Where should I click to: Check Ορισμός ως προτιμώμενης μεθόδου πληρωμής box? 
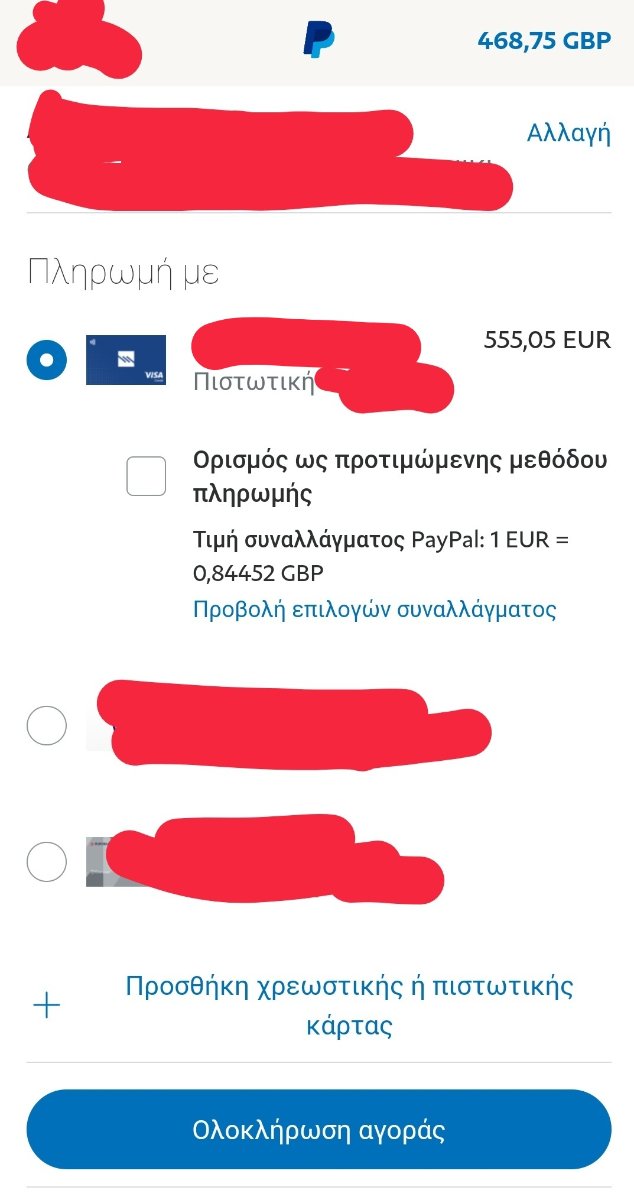(146, 476)
